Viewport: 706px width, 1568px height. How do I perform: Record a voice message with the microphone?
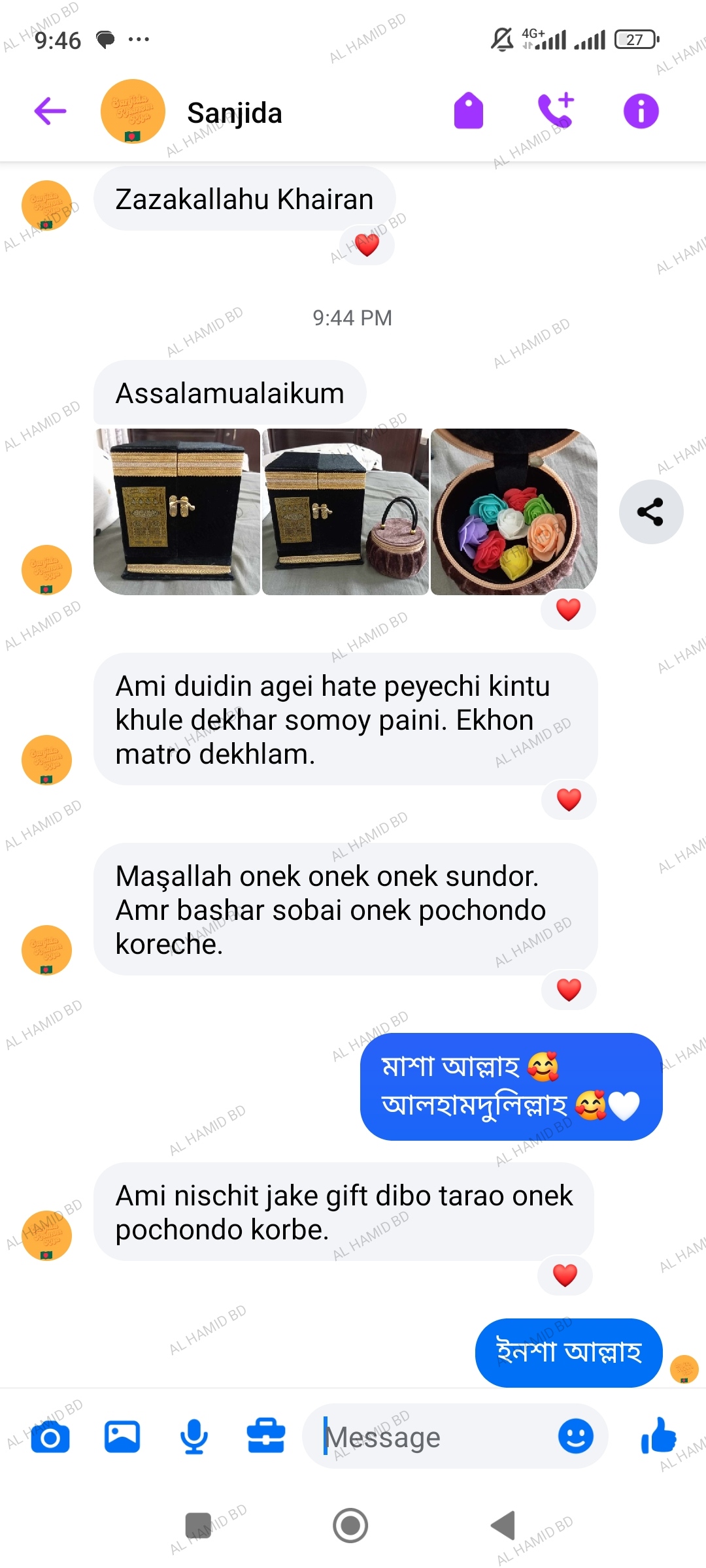[x=194, y=1437]
